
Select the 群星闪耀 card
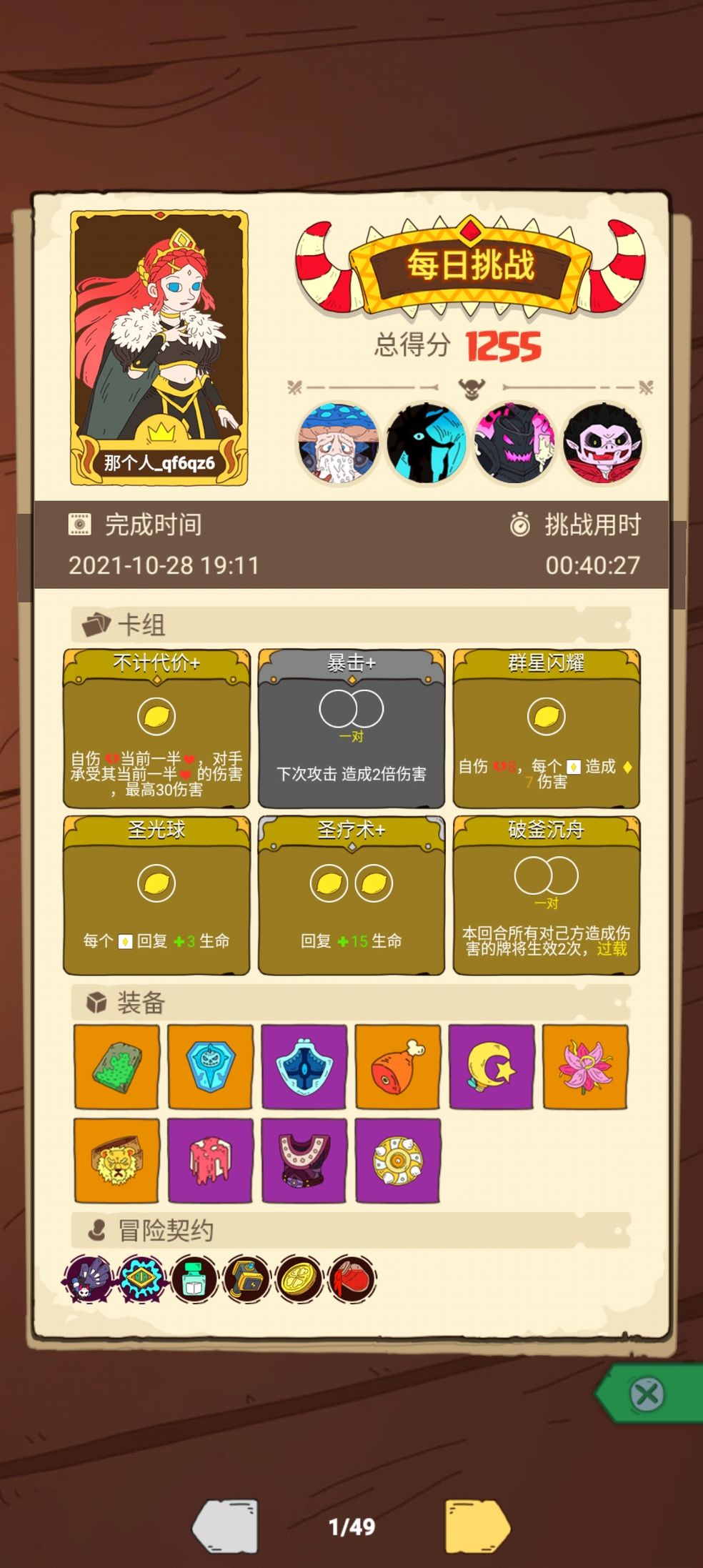click(547, 728)
